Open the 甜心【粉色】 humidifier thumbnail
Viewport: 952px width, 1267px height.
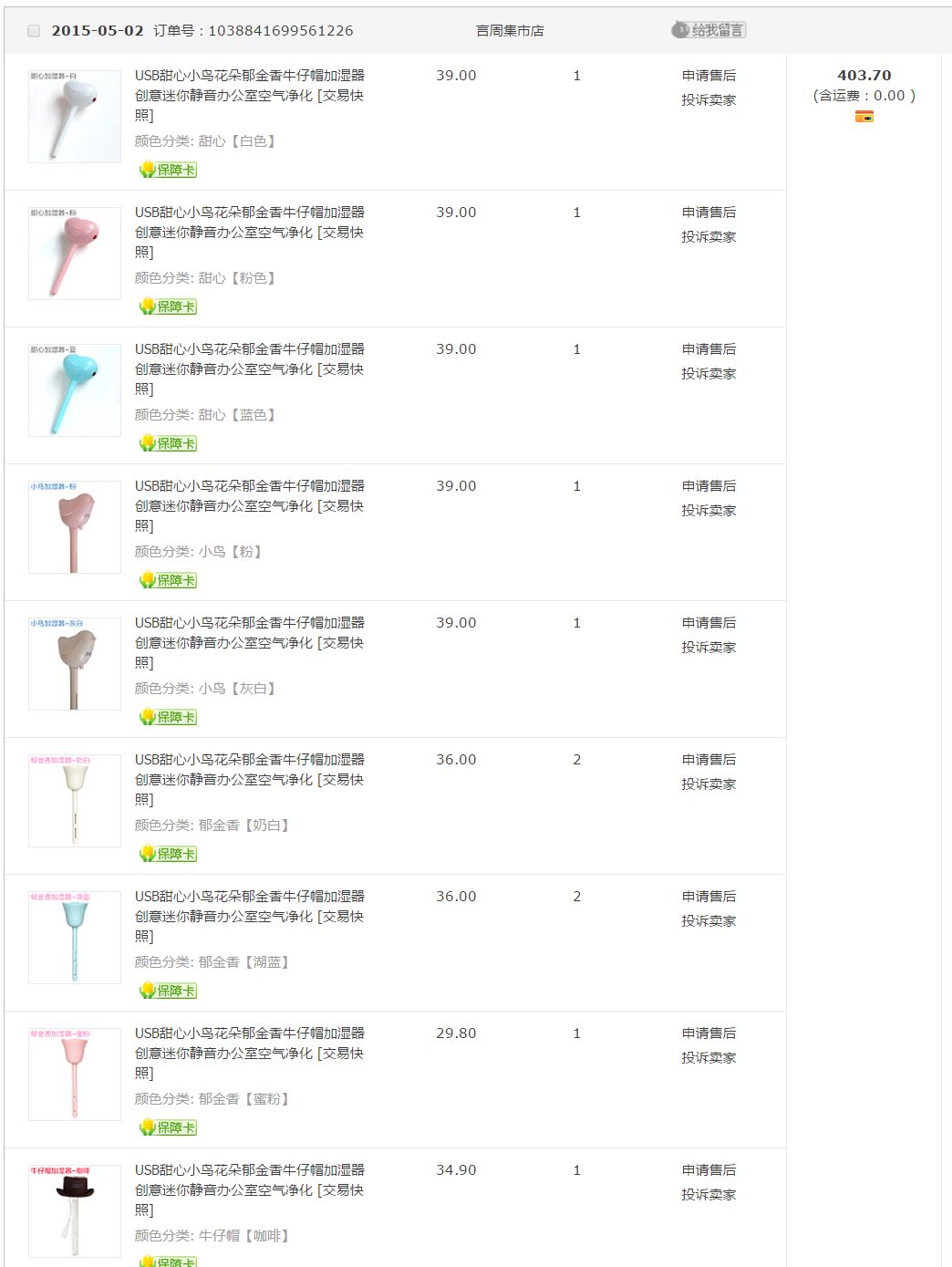click(x=75, y=254)
